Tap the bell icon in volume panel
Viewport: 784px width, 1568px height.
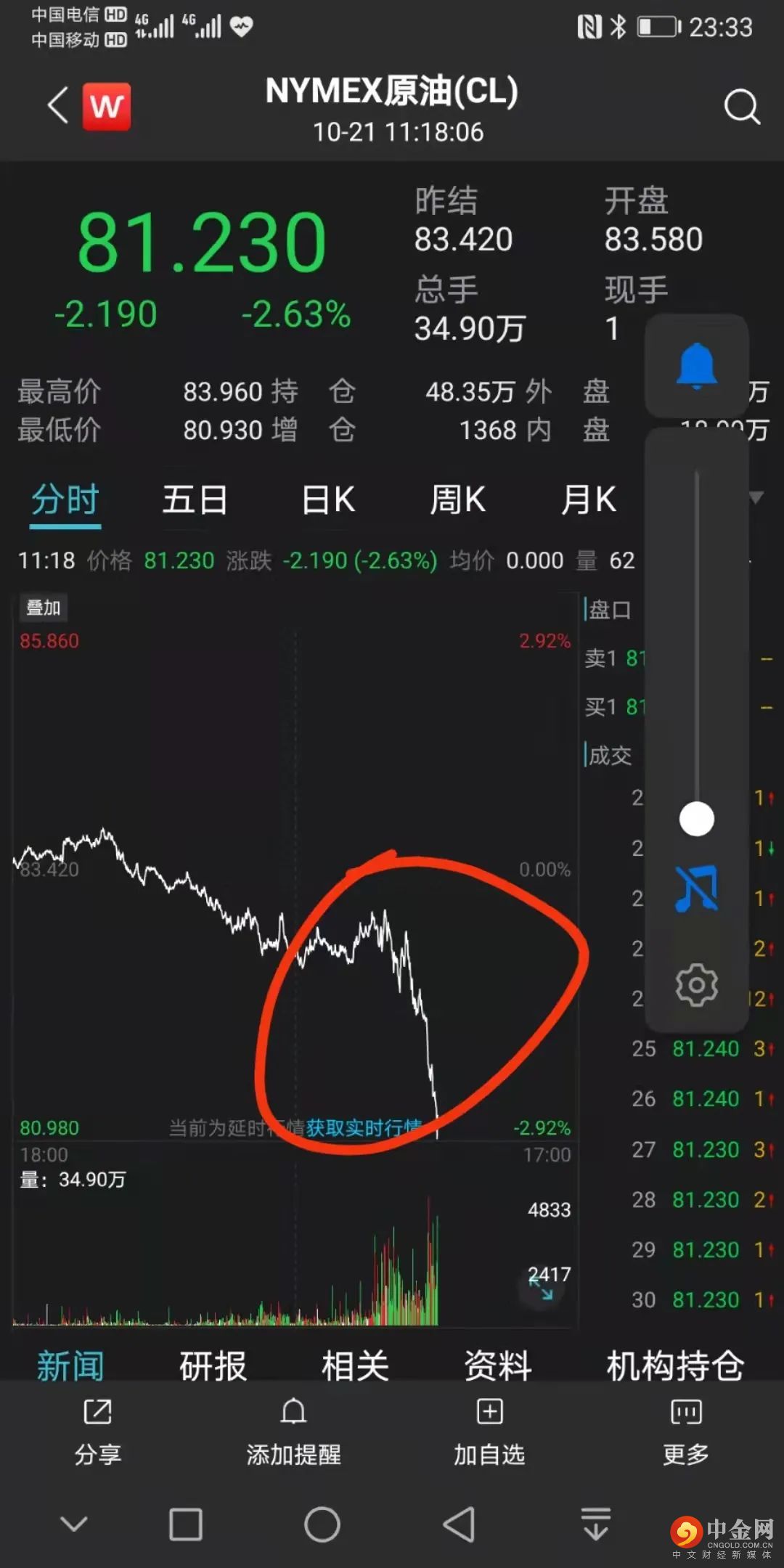pos(696,365)
